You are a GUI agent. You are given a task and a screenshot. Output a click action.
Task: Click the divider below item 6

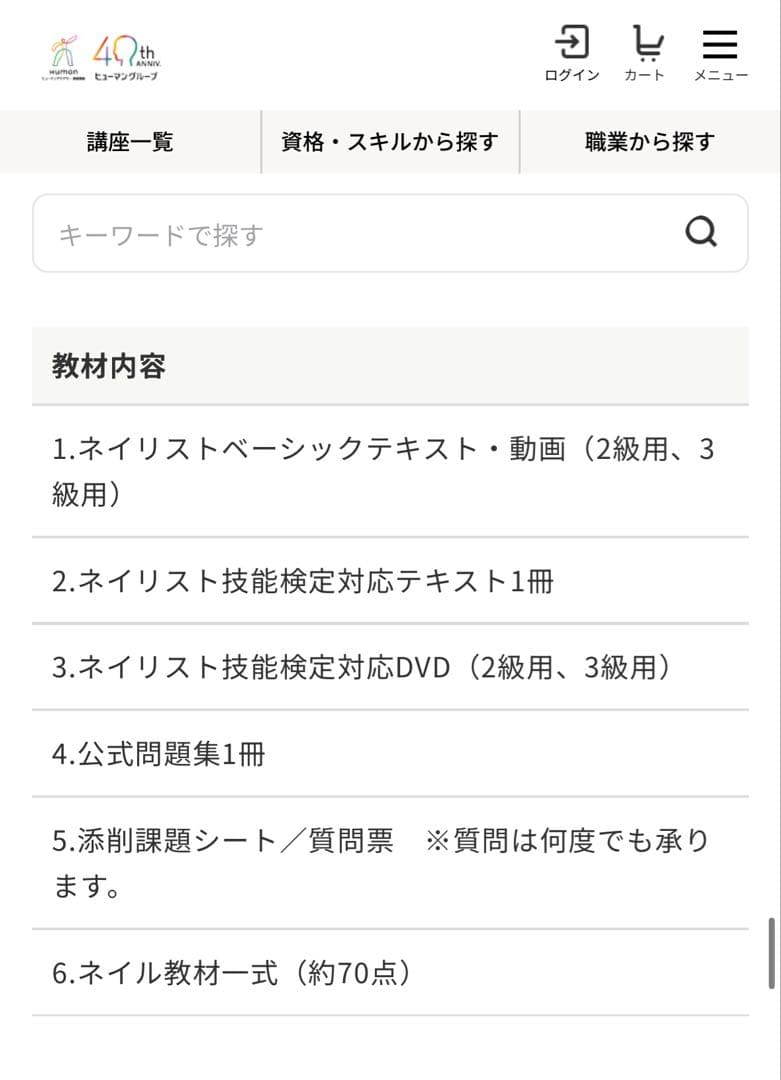[x=390, y=1016]
